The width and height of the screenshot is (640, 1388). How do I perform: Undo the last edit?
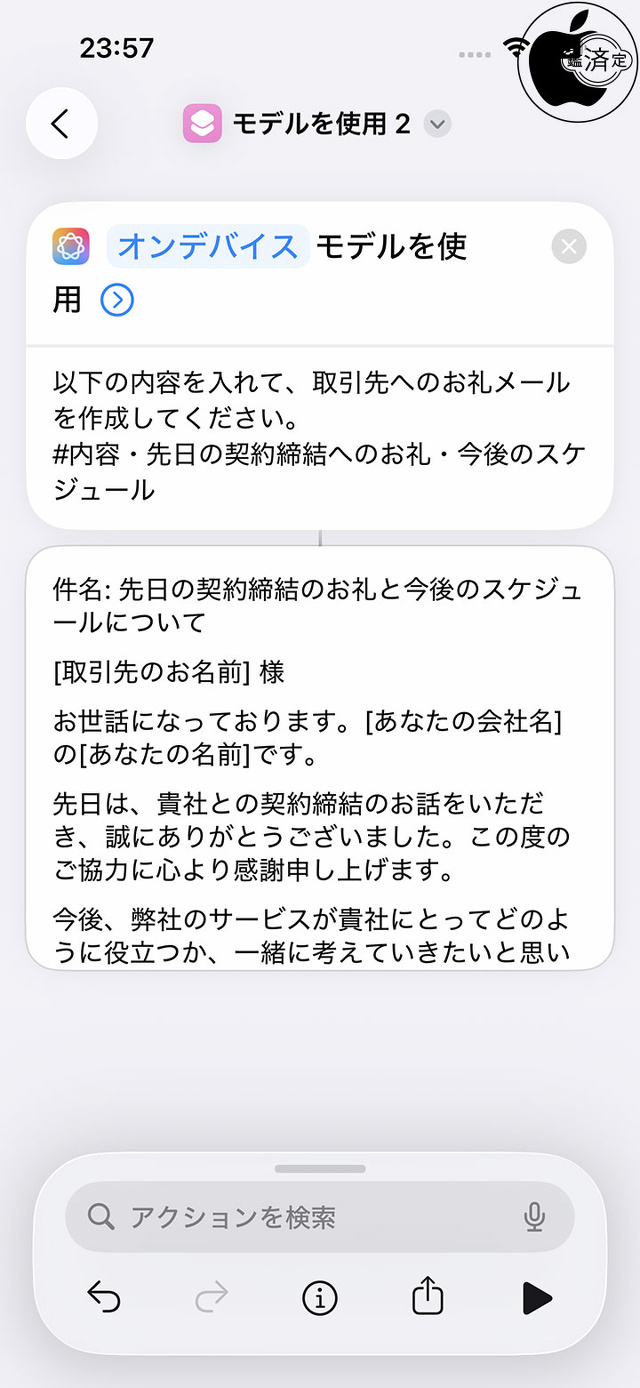(104, 1298)
